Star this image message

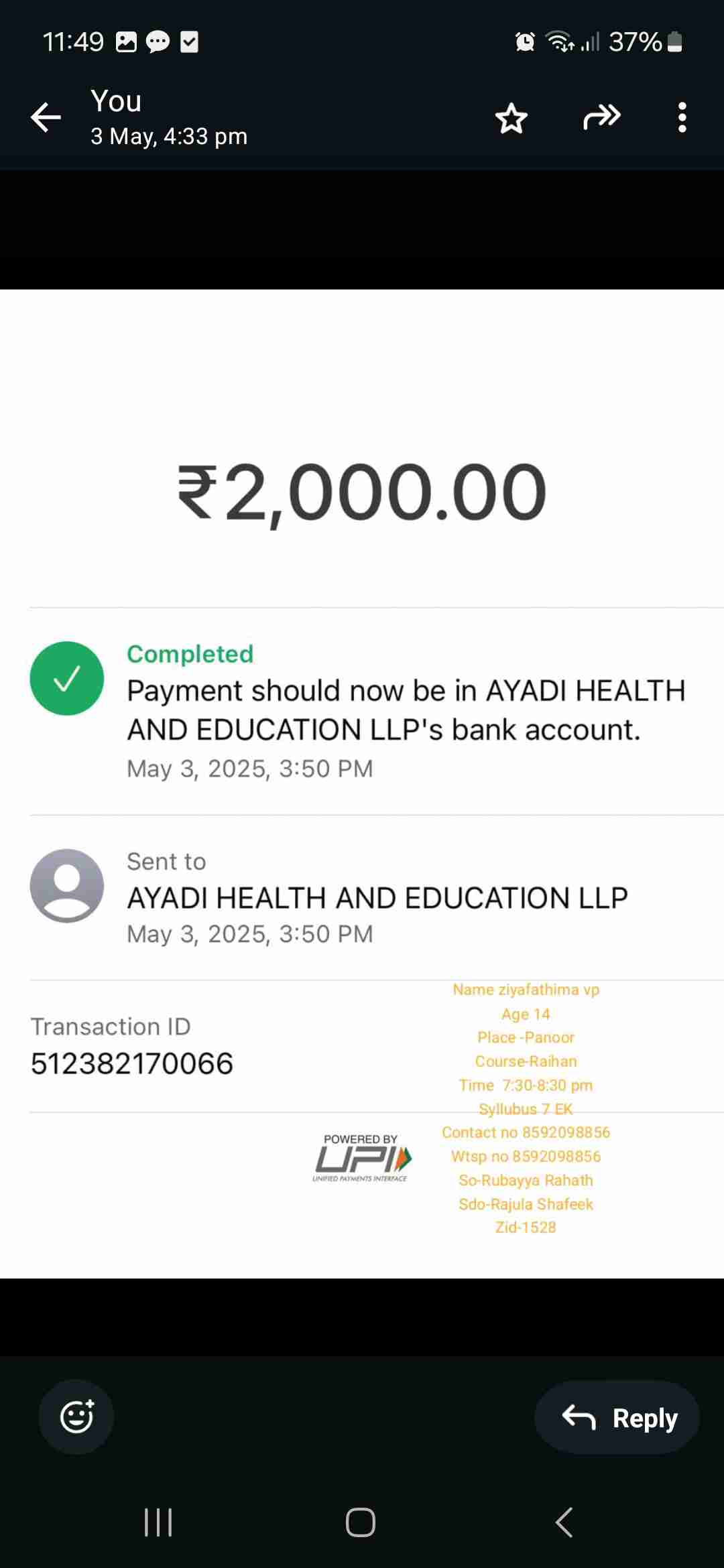point(511,119)
